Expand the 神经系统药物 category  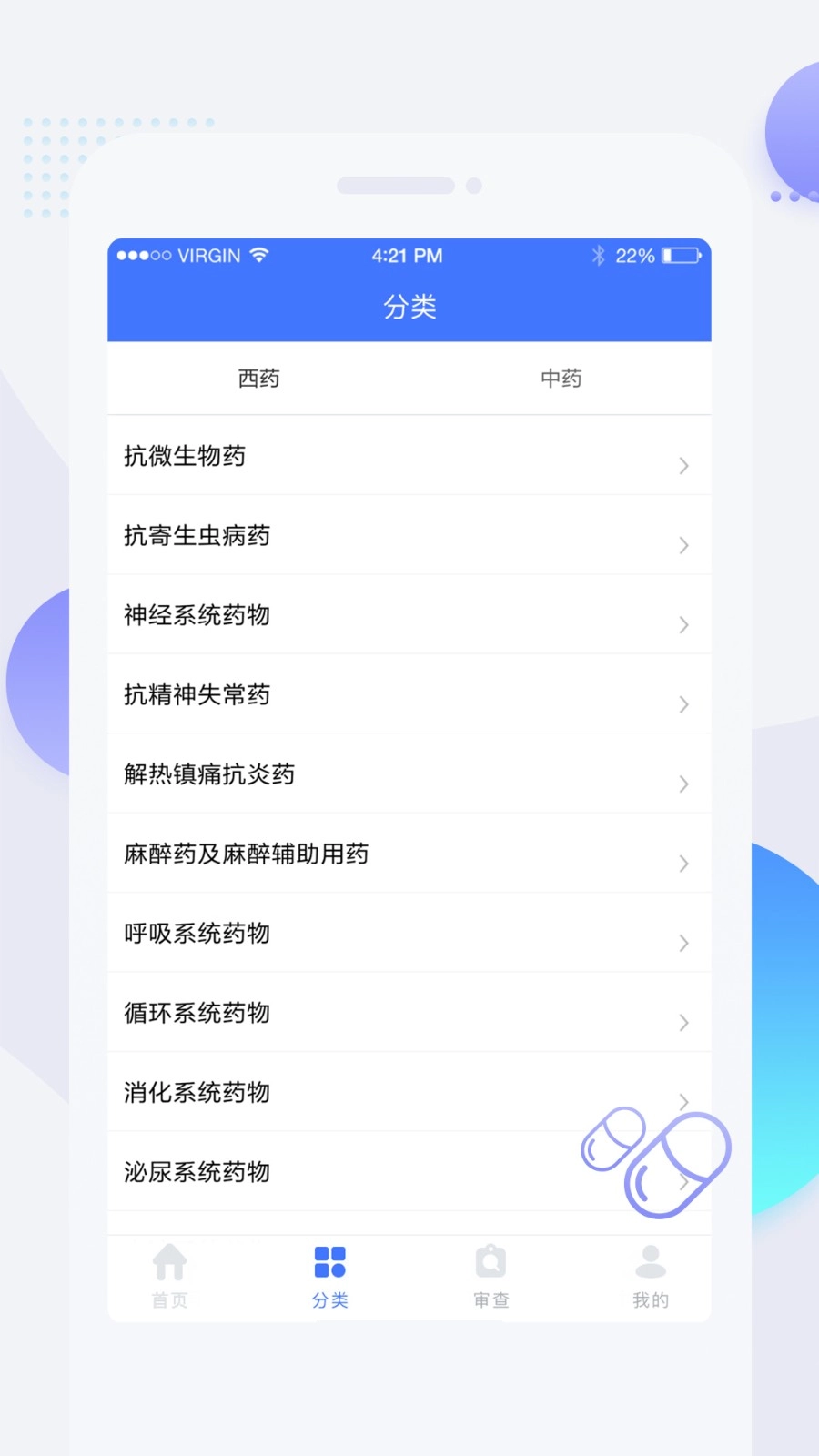(409, 614)
